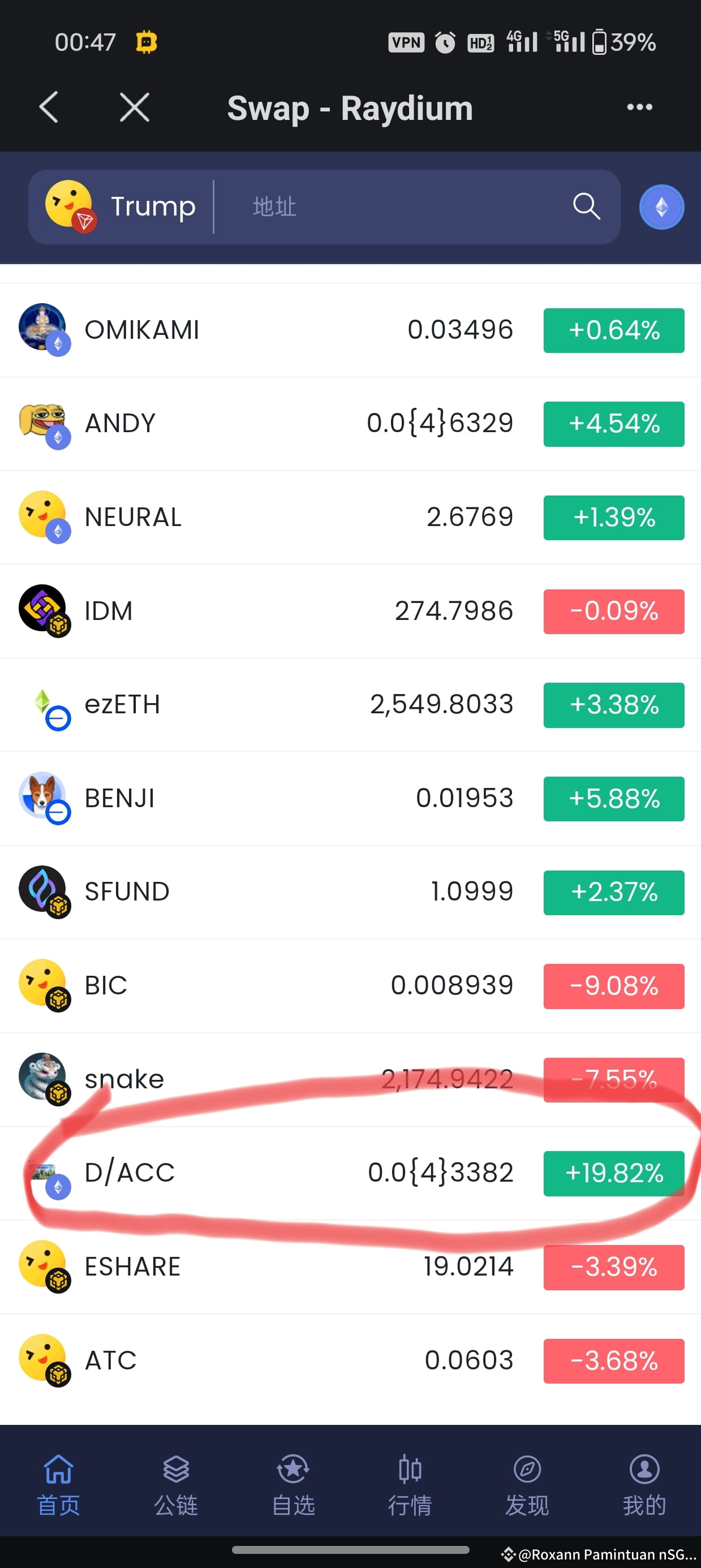Open the ESHARE token row
The width and height of the screenshot is (701, 1568).
click(350, 1267)
